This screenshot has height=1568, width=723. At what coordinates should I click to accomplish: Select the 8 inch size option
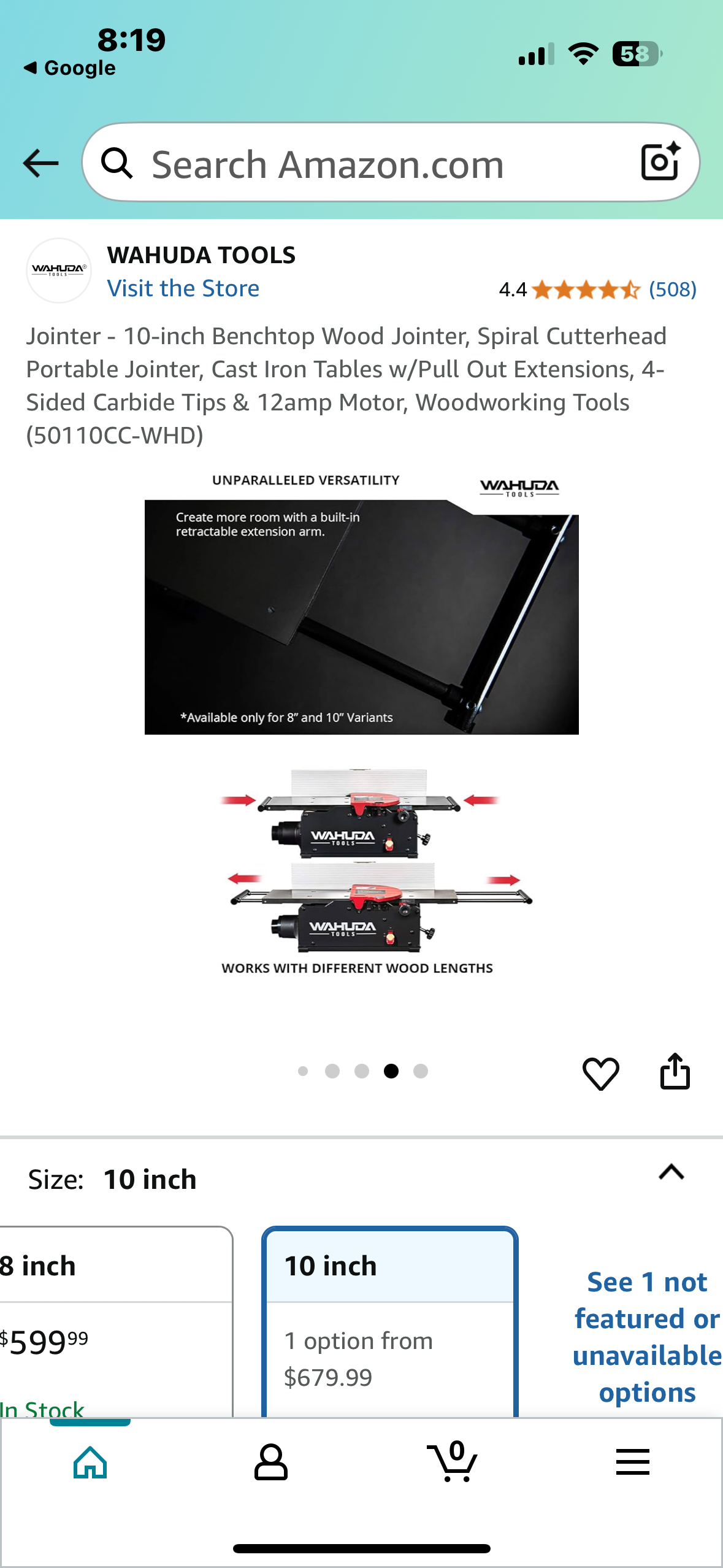coord(110,1319)
